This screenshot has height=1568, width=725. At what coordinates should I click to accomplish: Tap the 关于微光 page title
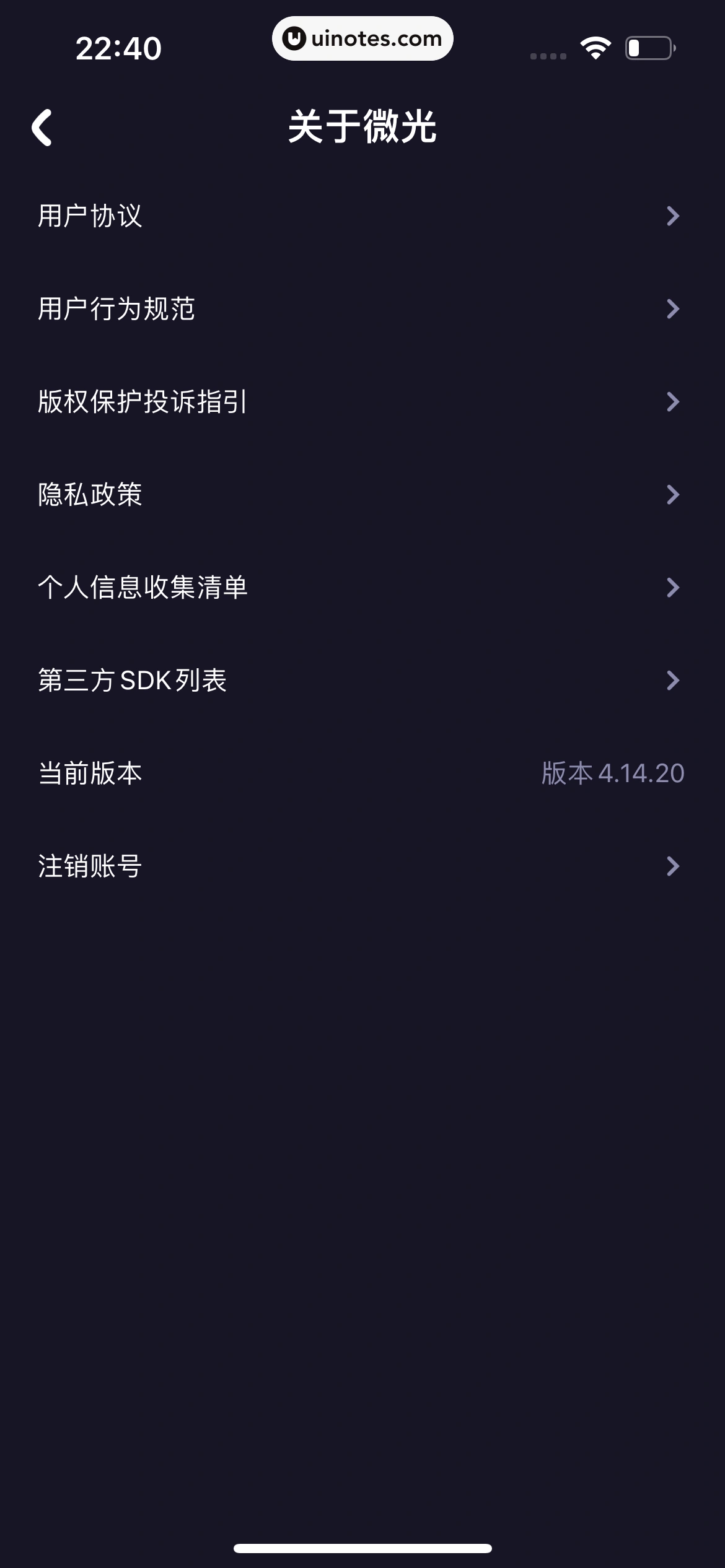pos(362,127)
